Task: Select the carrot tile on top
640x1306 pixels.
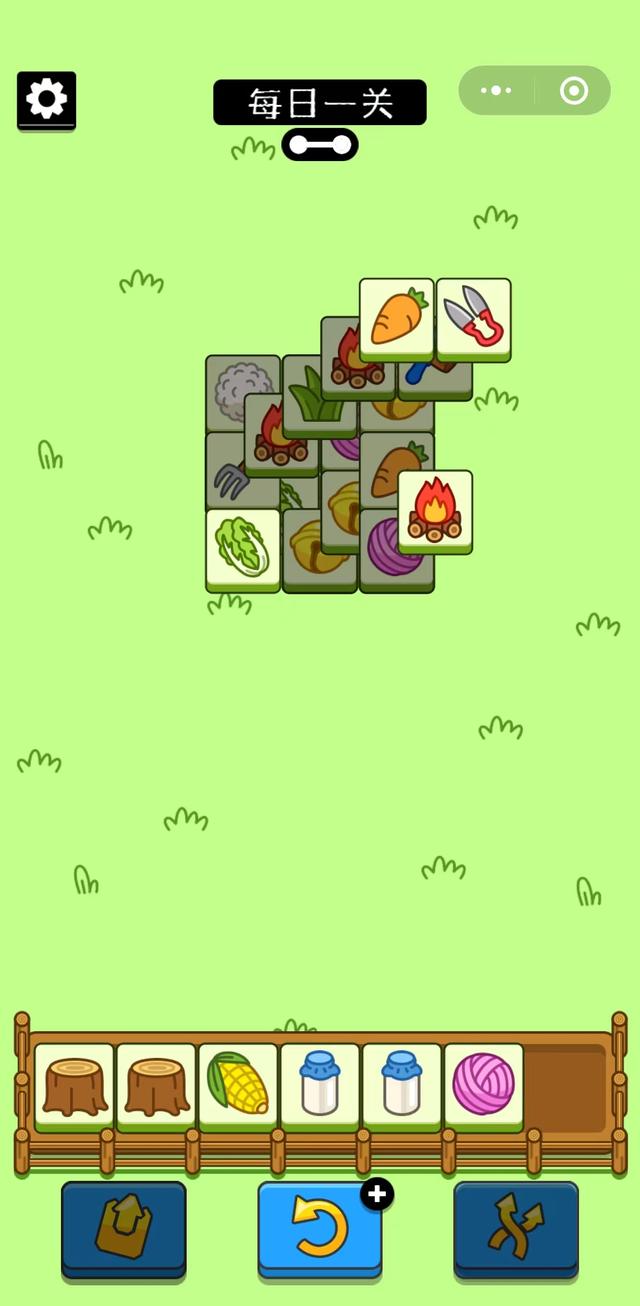Action: coord(396,317)
